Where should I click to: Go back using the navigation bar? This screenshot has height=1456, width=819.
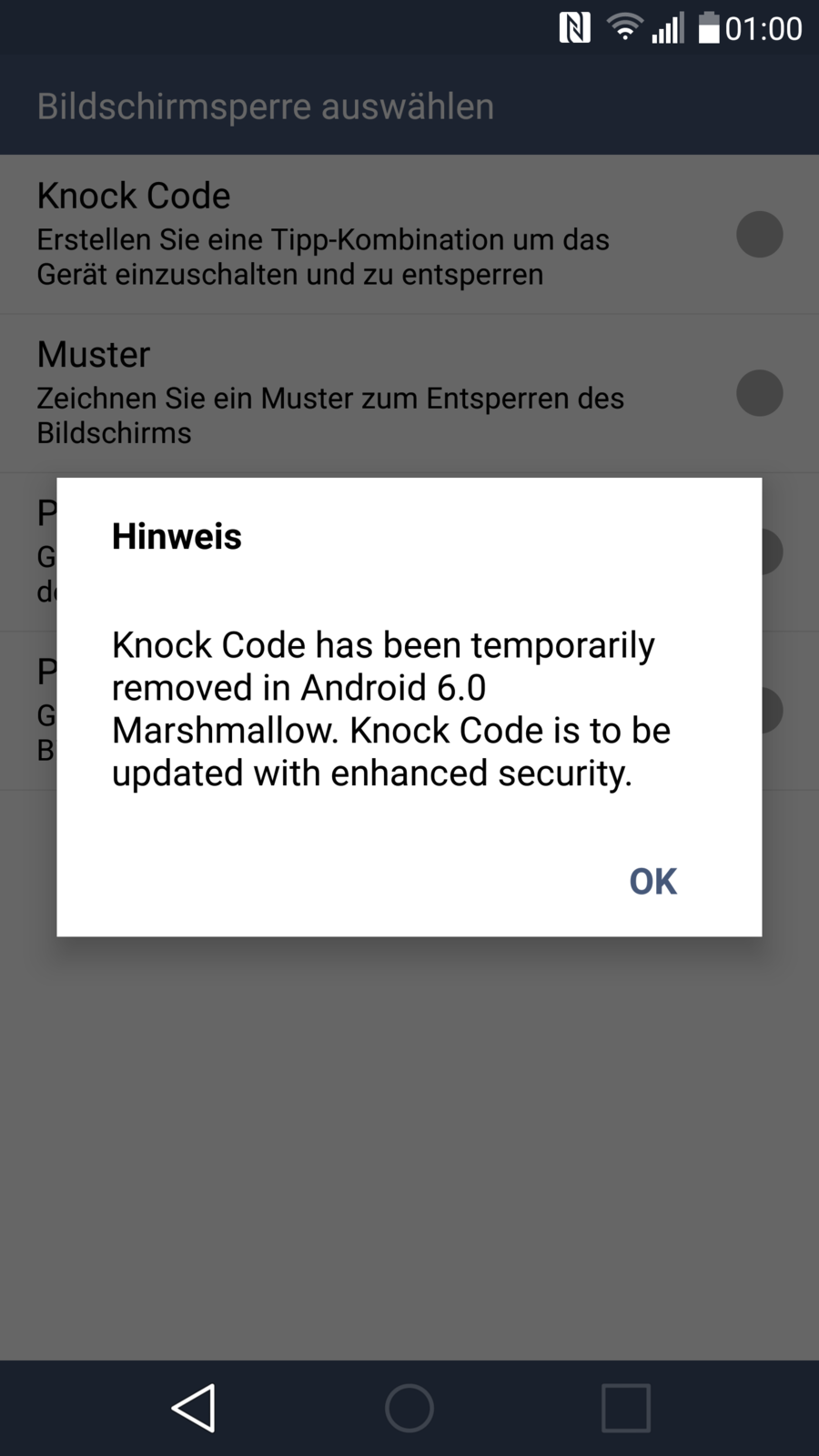coord(194,1408)
